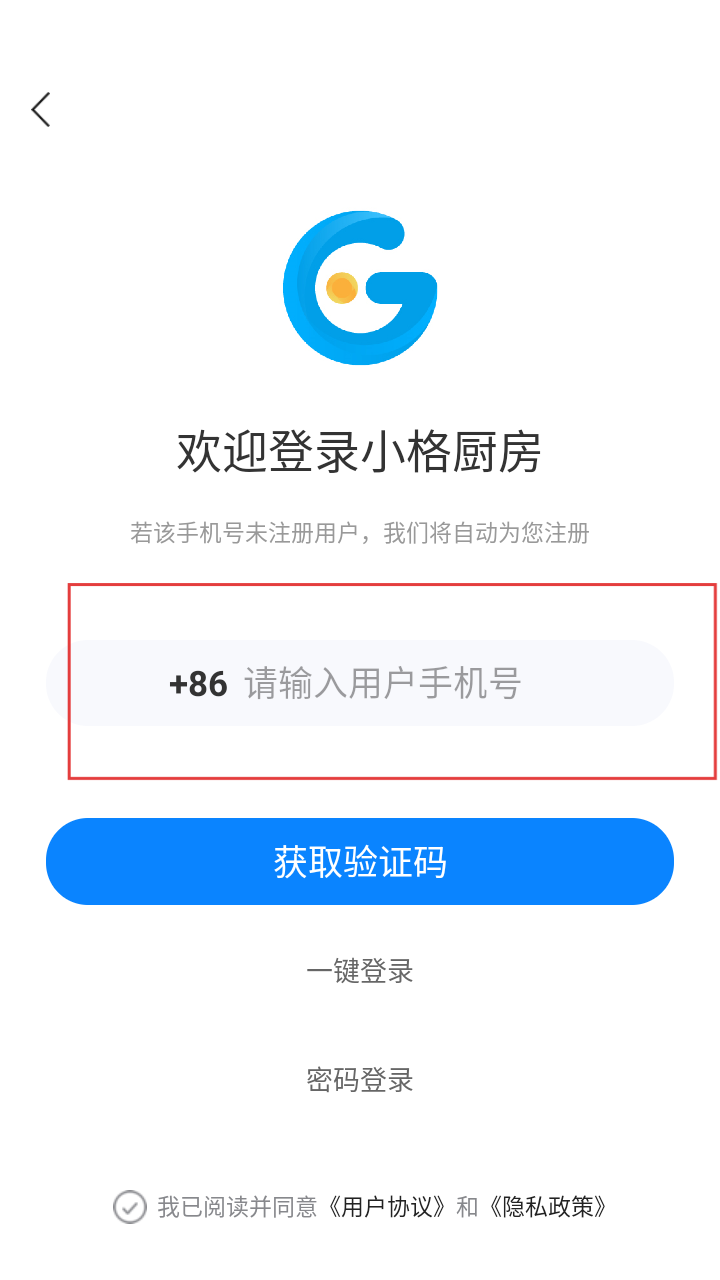720x1280 pixels.
Task: Choose 一键登录 one-tap login
Action: click(x=360, y=971)
